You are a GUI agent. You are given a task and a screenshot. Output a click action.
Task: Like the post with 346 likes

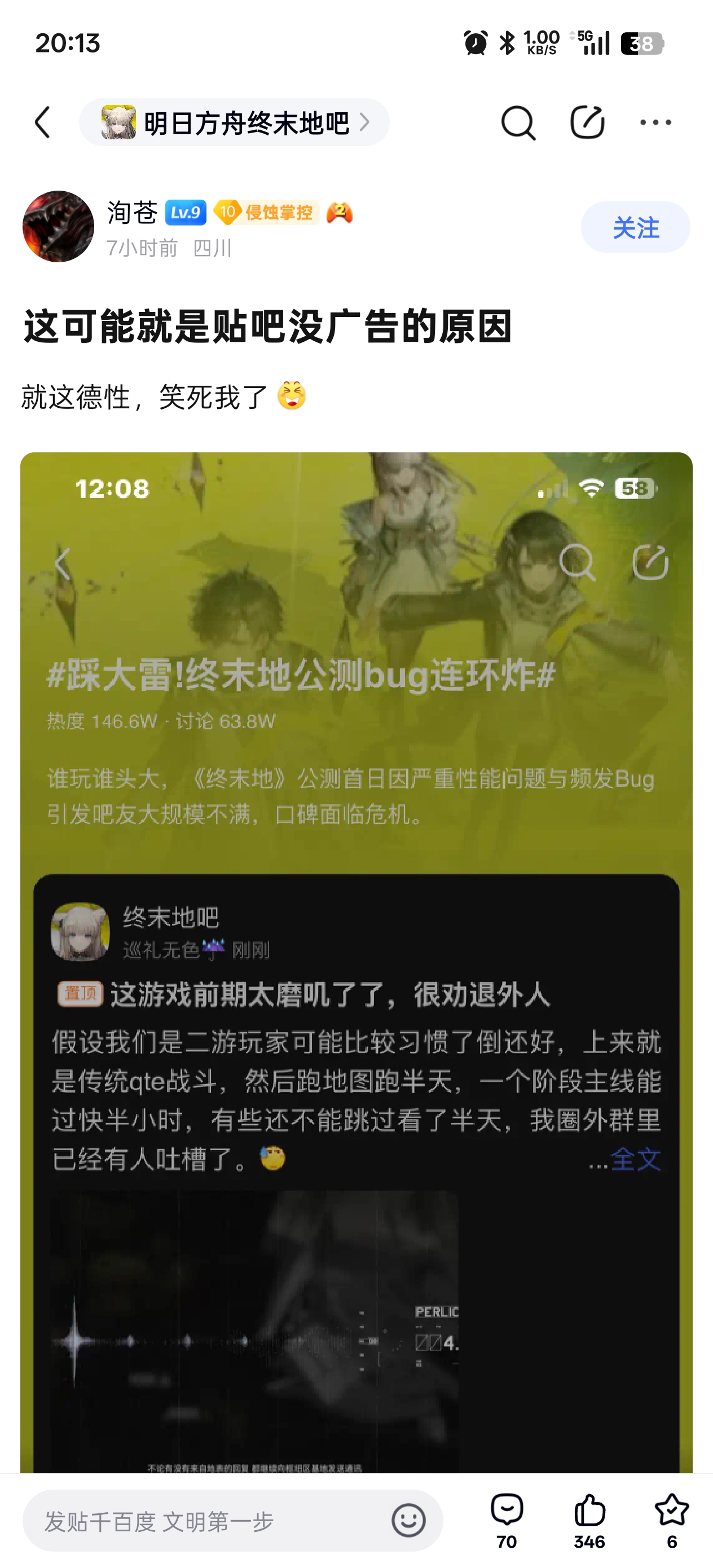(x=589, y=1521)
